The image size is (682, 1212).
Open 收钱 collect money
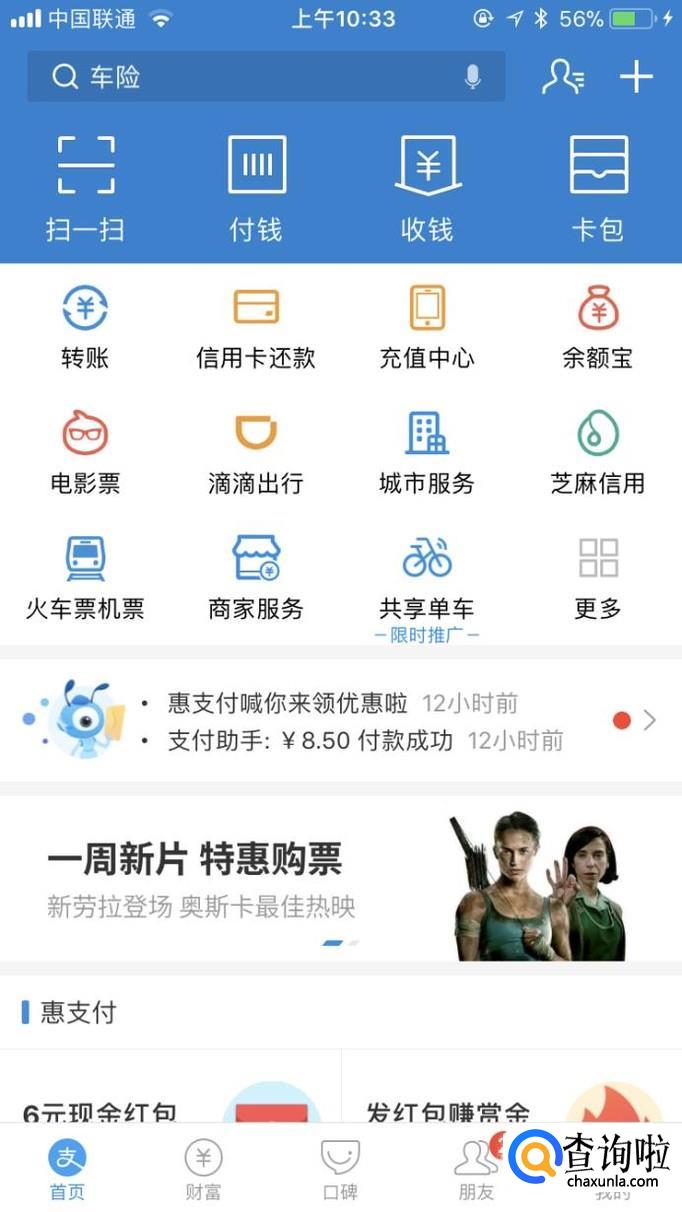pos(427,187)
